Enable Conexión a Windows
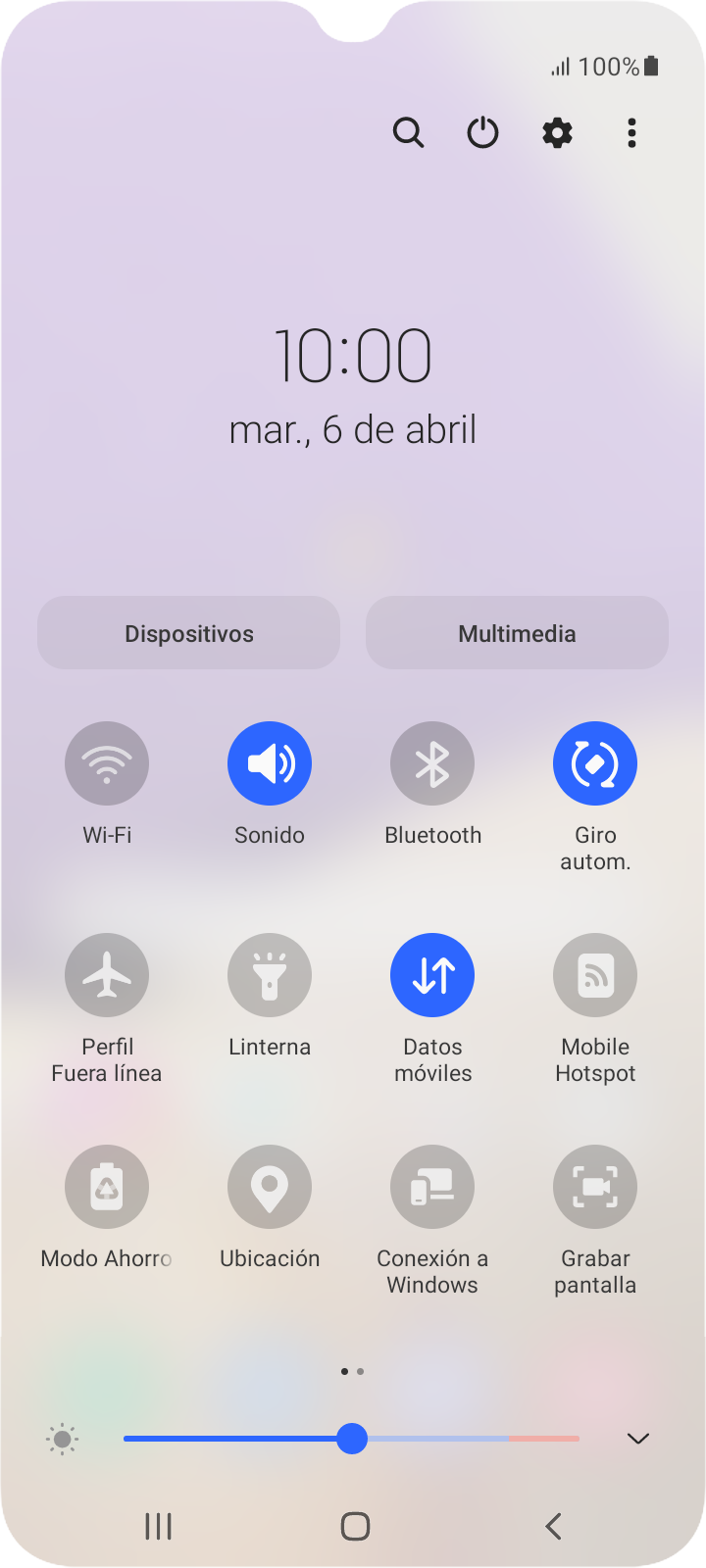Viewport: 706px width, 1568px height. (432, 1187)
